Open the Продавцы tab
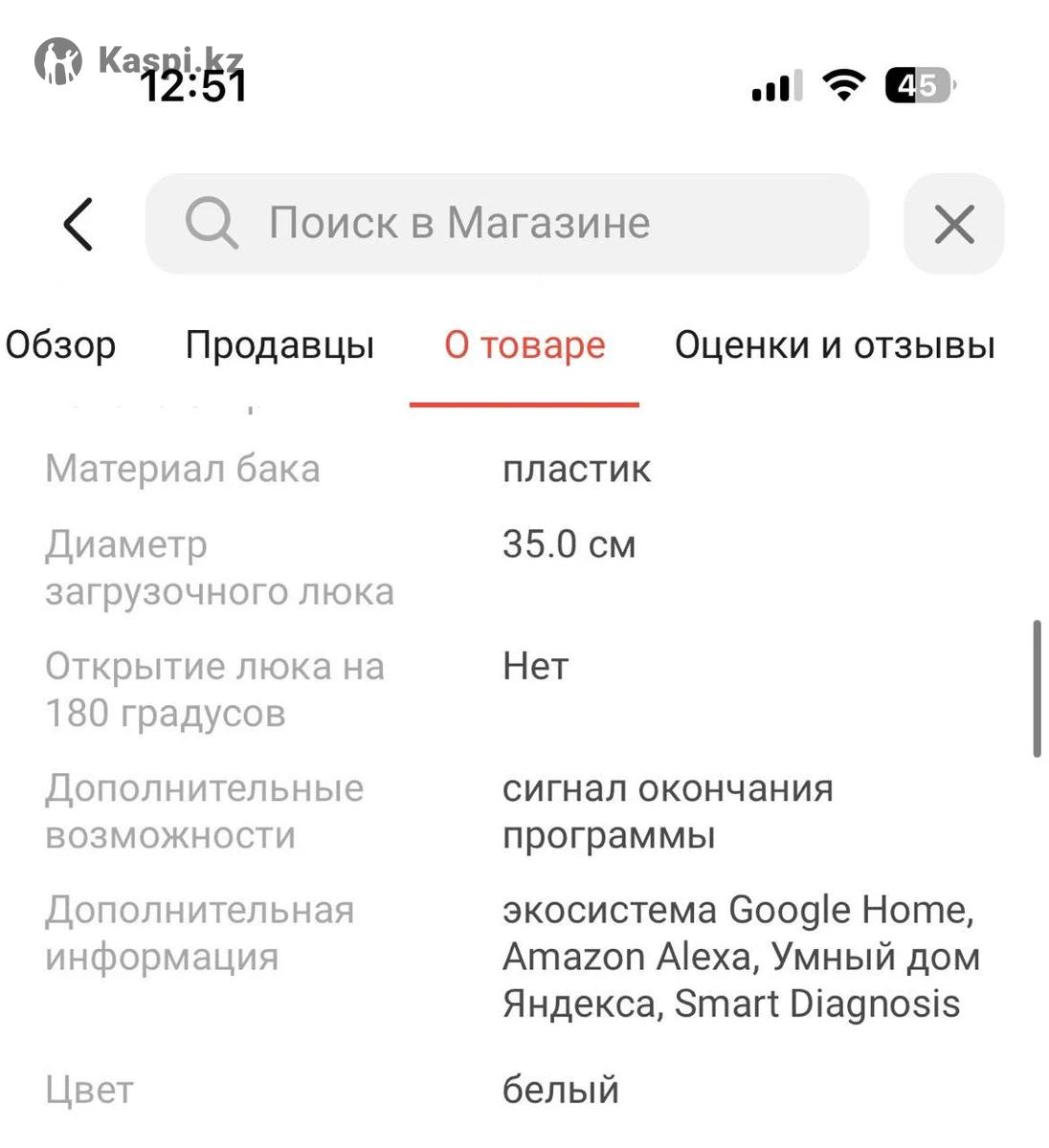This screenshot has width=1049, height=1148. coord(279,345)
